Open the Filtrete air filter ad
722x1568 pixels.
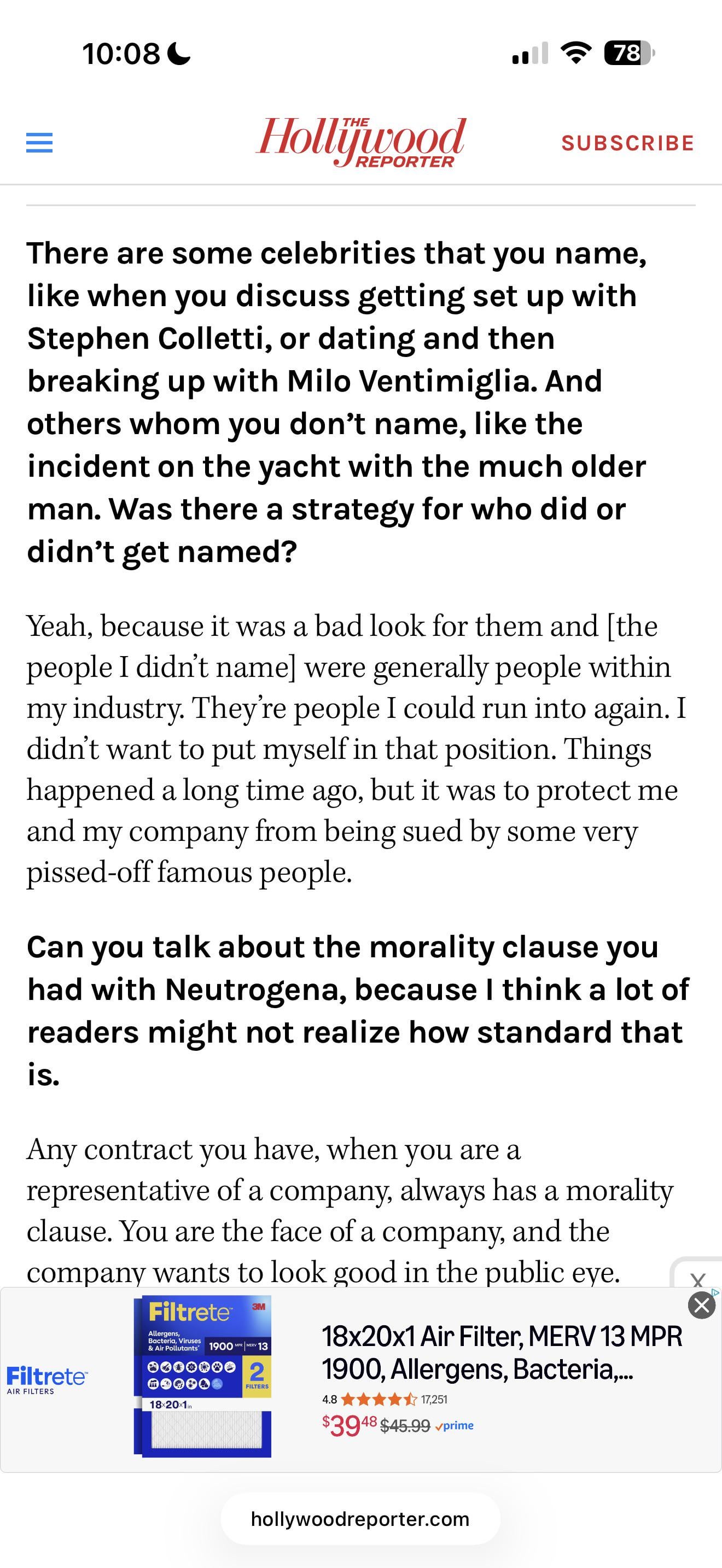(x=360, y=1379)
